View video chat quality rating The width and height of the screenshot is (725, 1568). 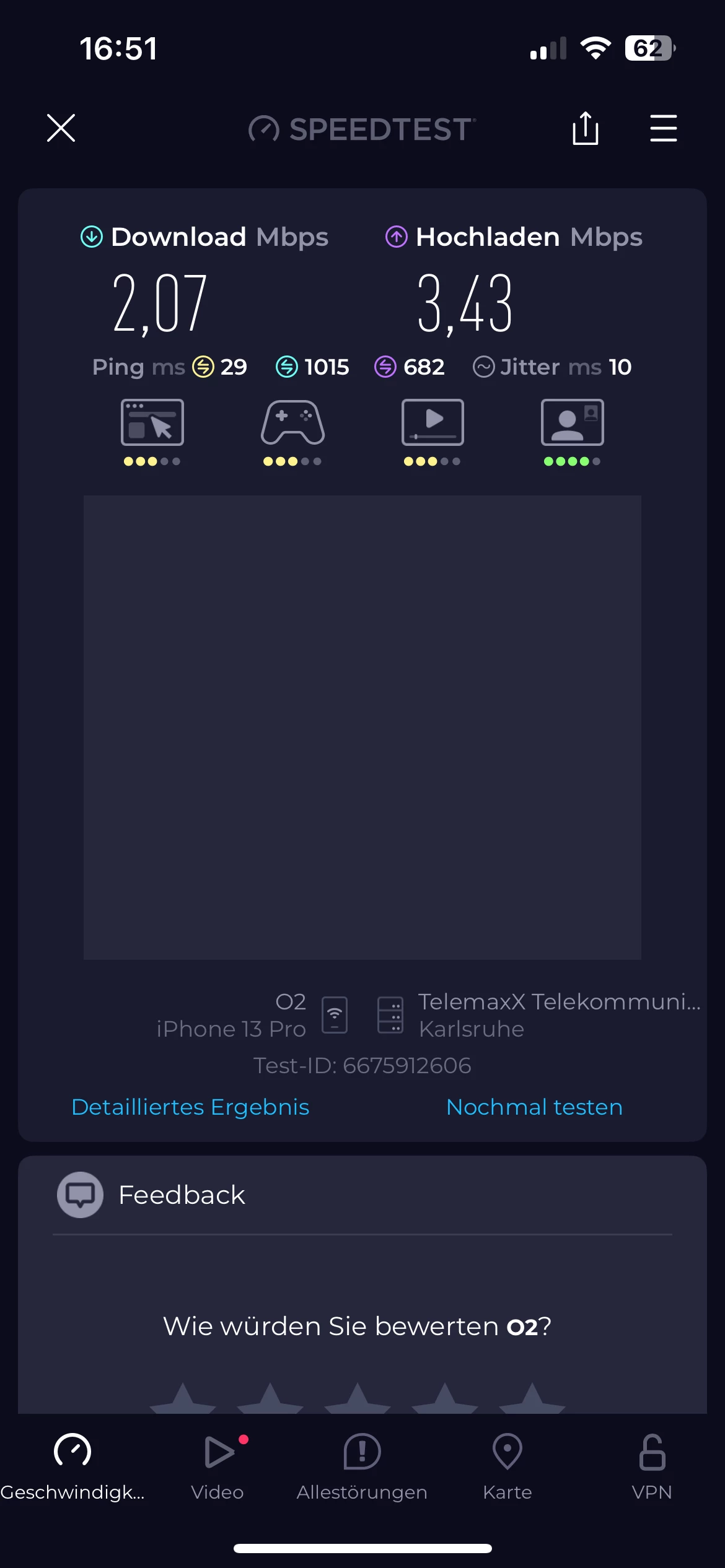[572, 431]
